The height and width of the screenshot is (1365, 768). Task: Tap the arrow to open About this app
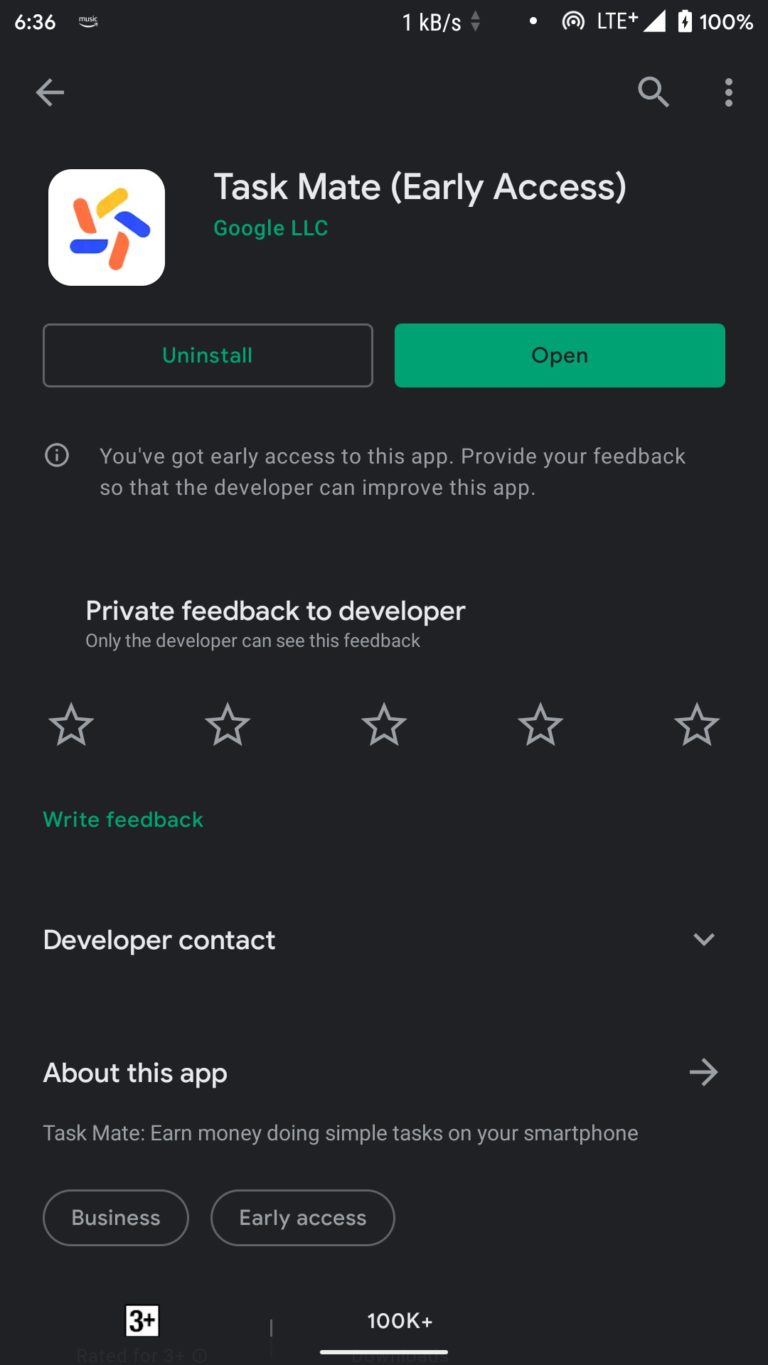click(704, 1072)
